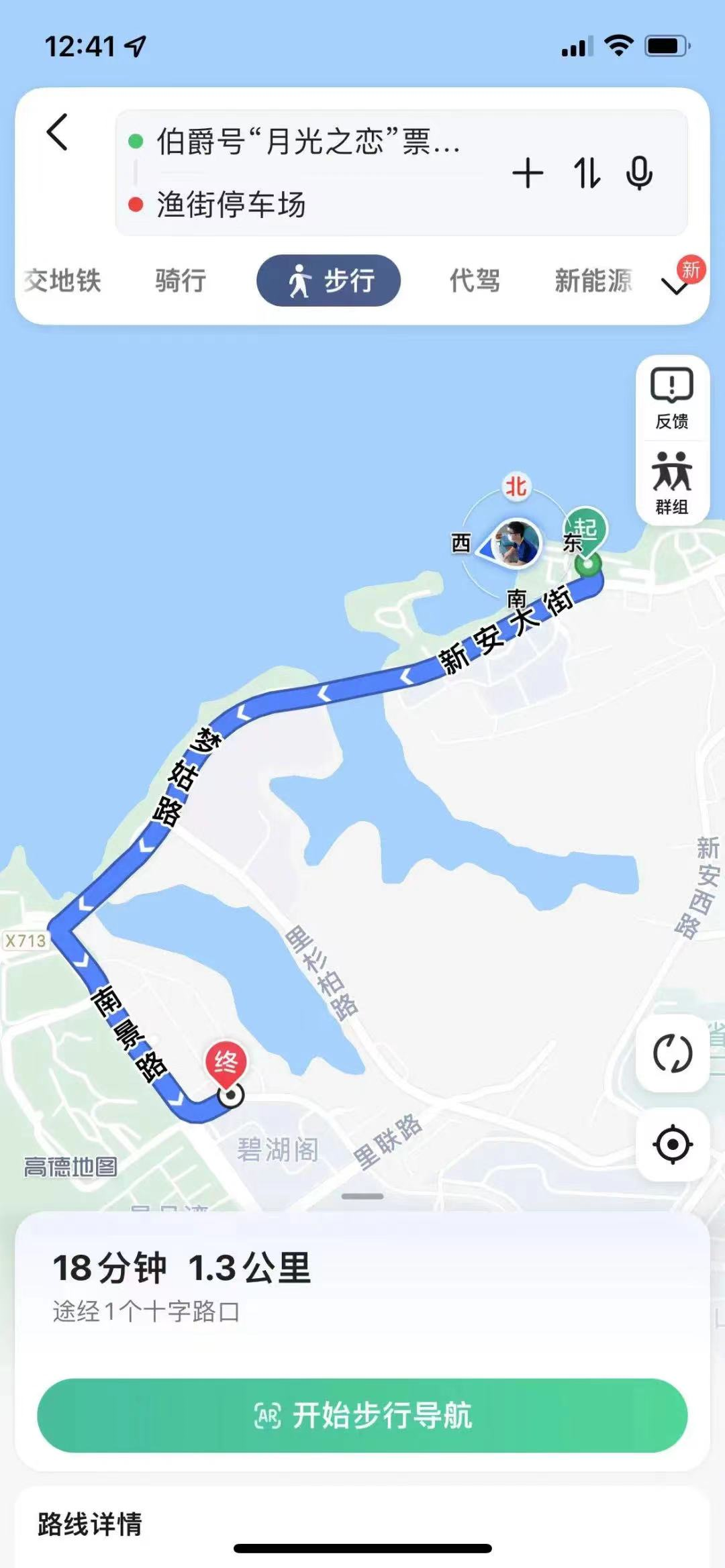Swap start and destination points
This screenshot has width=725, height=1568.
[586, 174]
